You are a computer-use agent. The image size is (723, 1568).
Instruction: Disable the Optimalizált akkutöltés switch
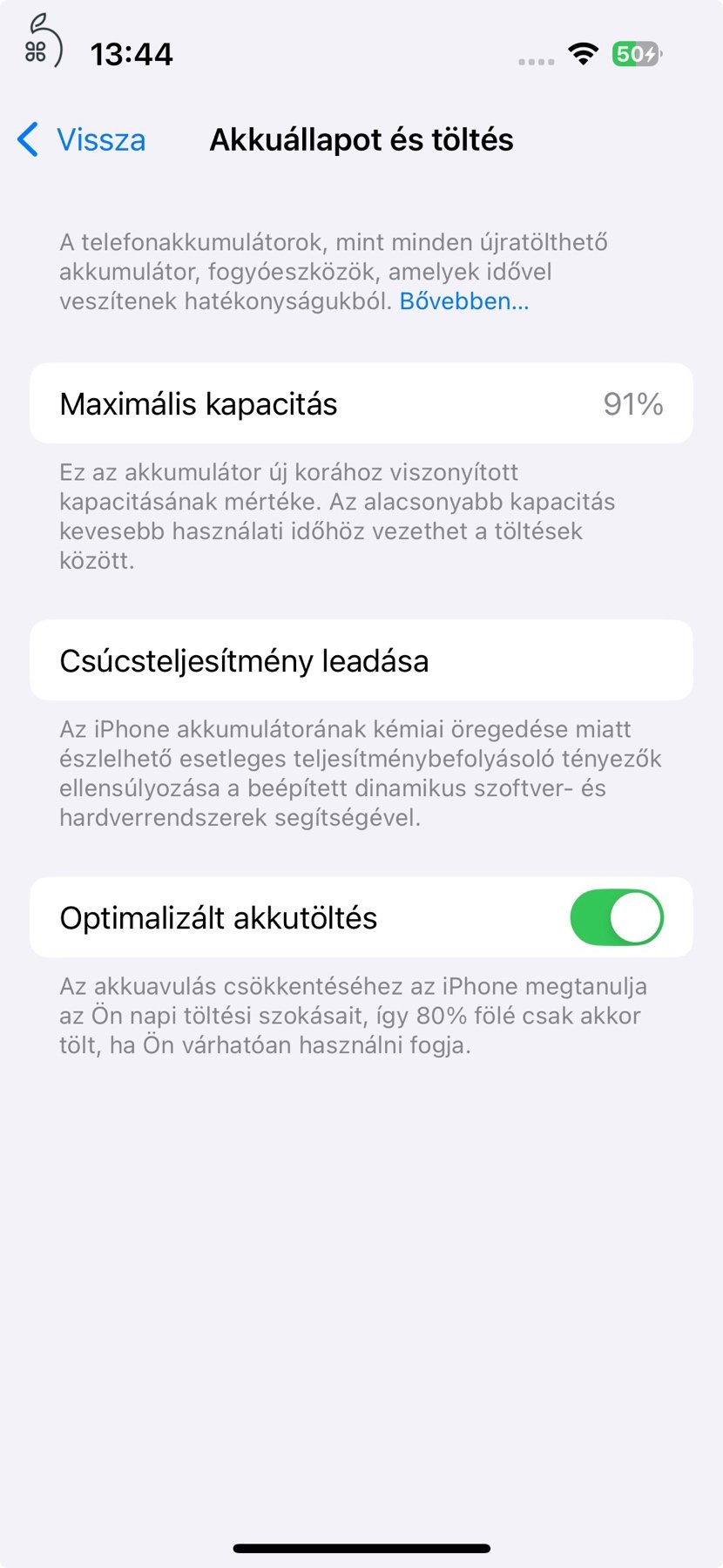[x=616, y=917]
